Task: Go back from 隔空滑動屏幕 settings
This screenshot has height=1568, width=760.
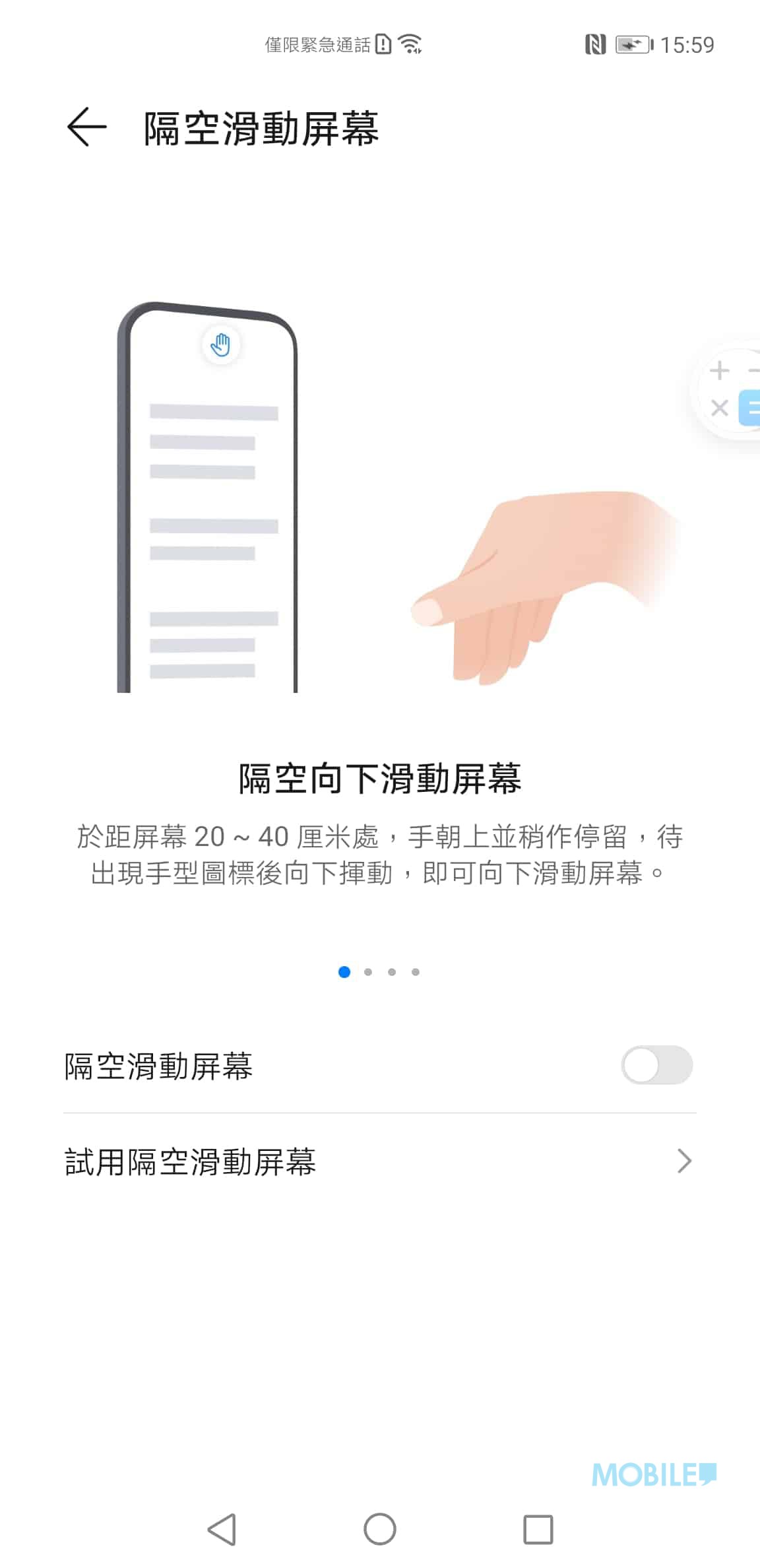Action: pos(86,127)
